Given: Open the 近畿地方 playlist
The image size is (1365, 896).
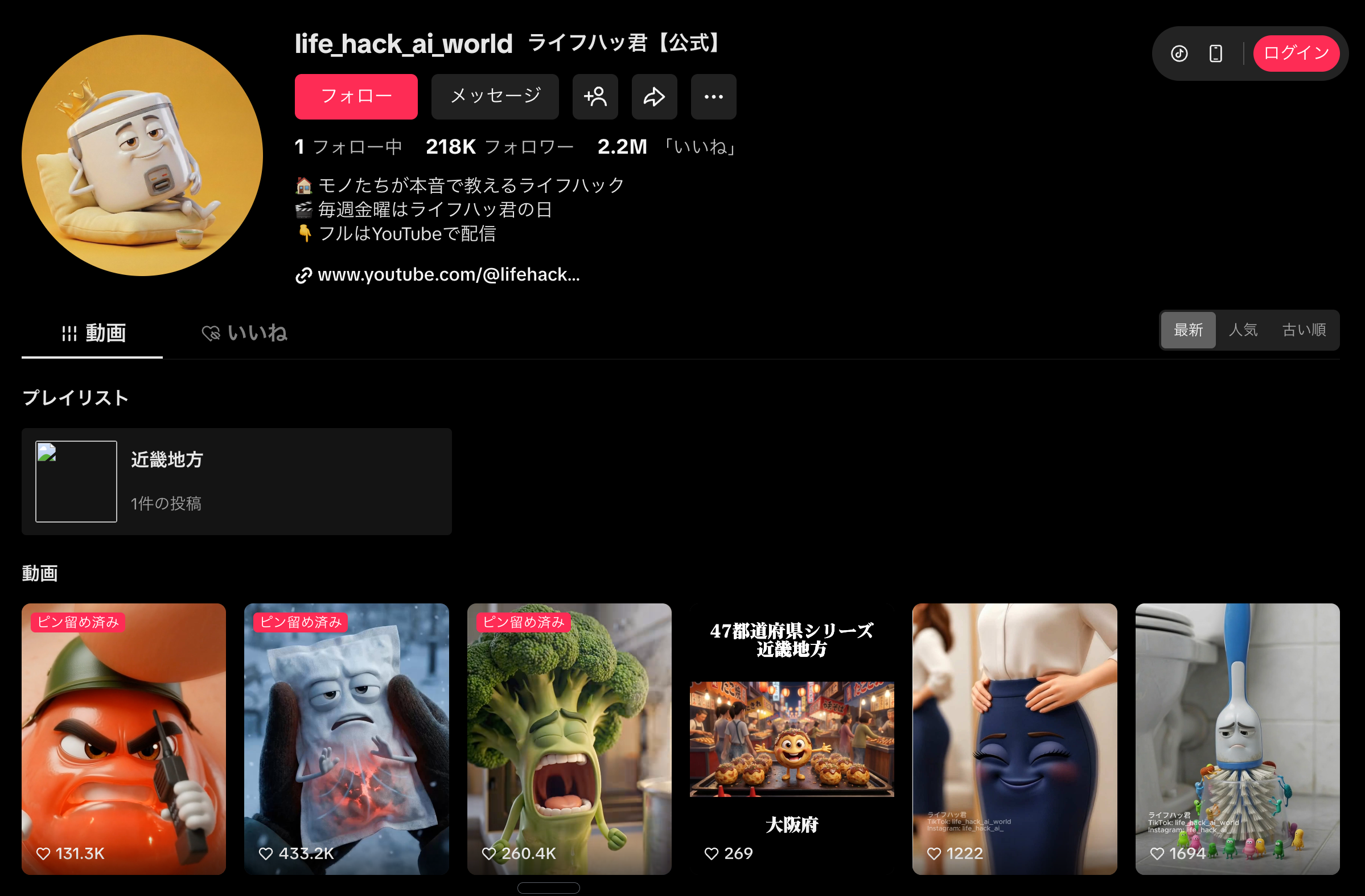Looking at the screenshot, I should coord(236,481).
